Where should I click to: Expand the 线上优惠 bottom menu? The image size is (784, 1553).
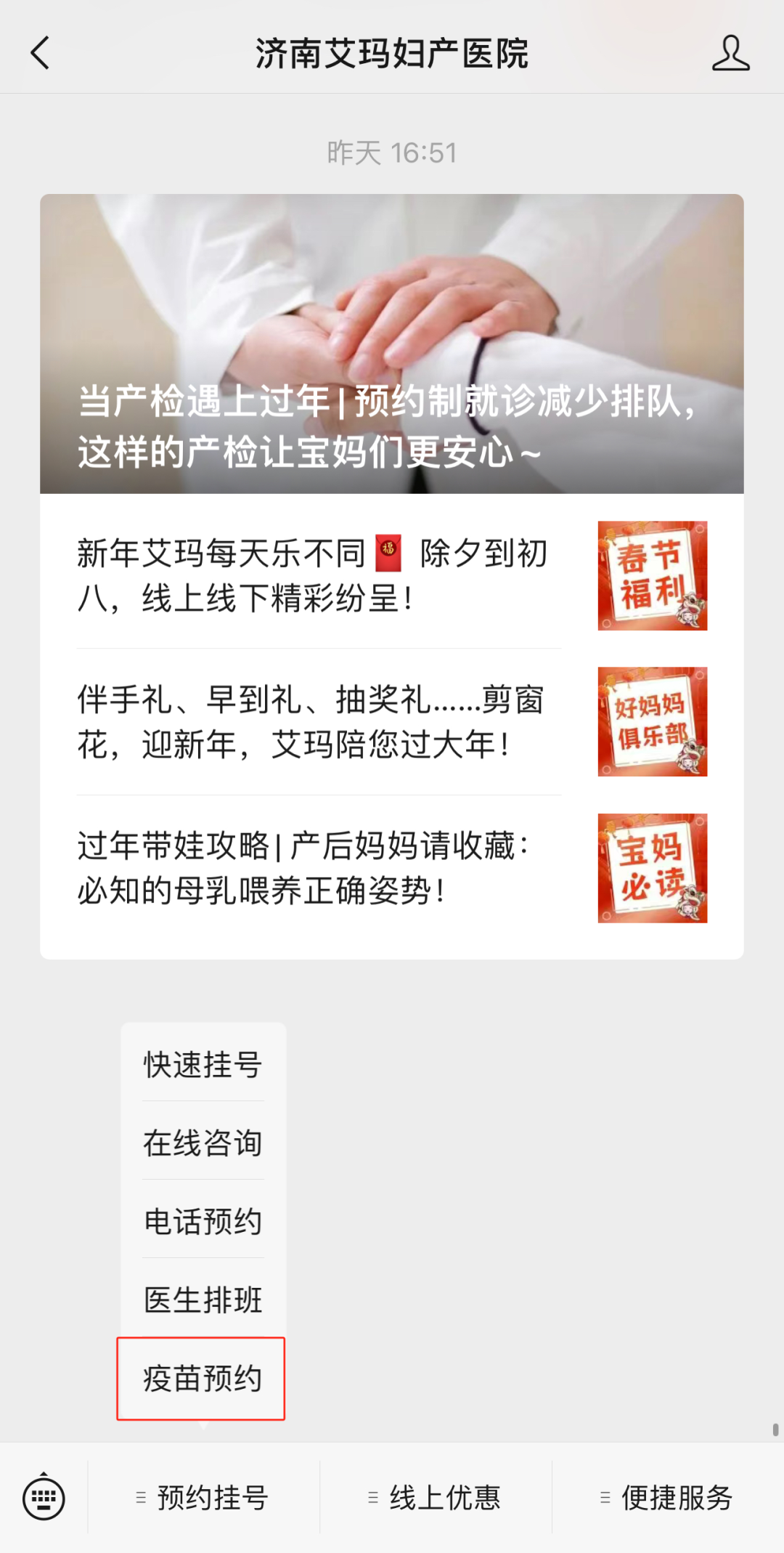[436, 1498]
